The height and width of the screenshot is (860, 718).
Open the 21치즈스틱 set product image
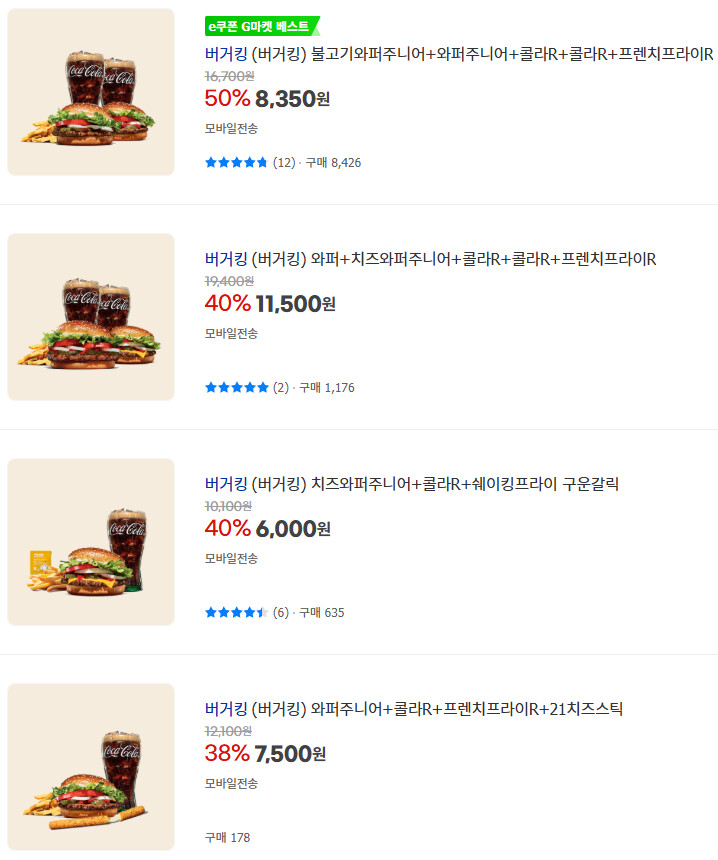tap(91, 767)
